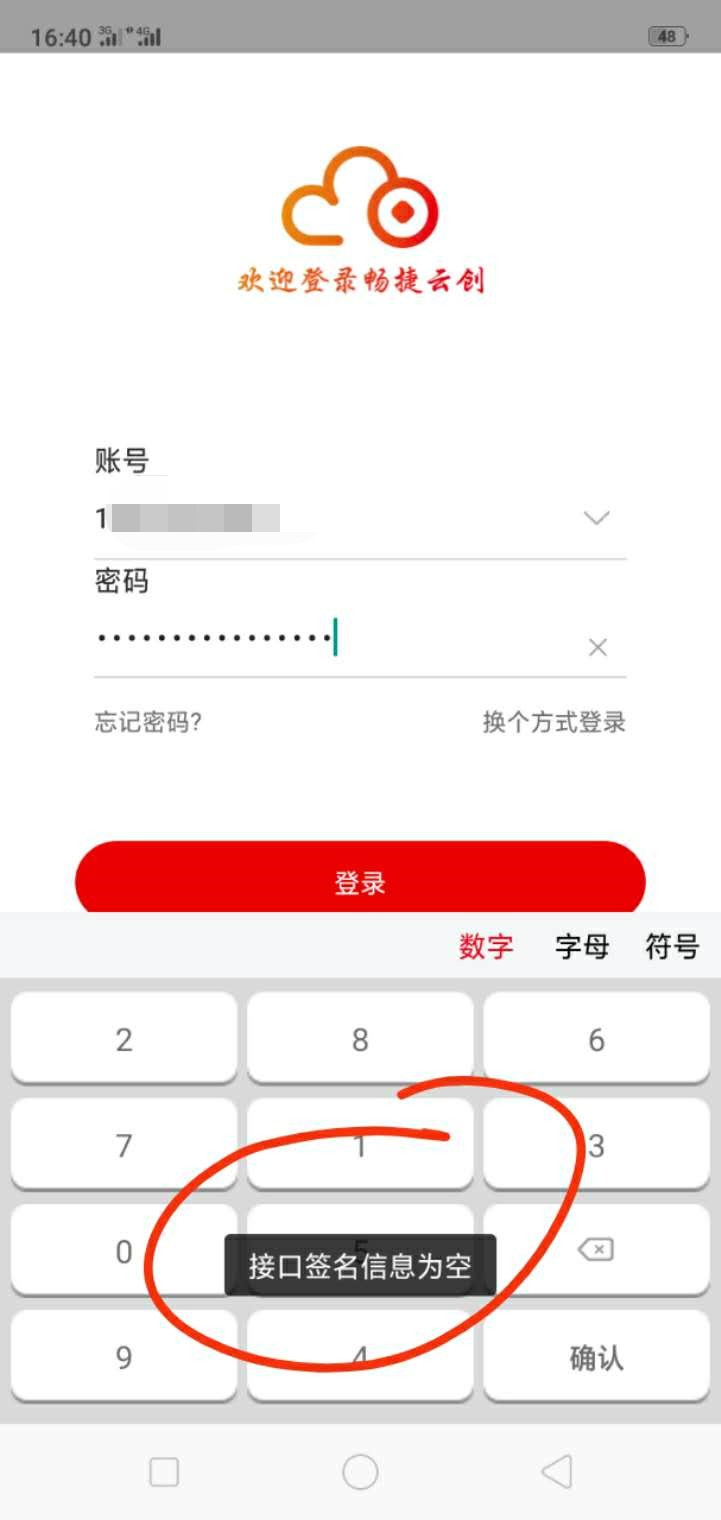The height and width of the screenshot is (1520, 721).
Task: Switch keyboard to 符号 symbols
Action: [x=672, y=946]
